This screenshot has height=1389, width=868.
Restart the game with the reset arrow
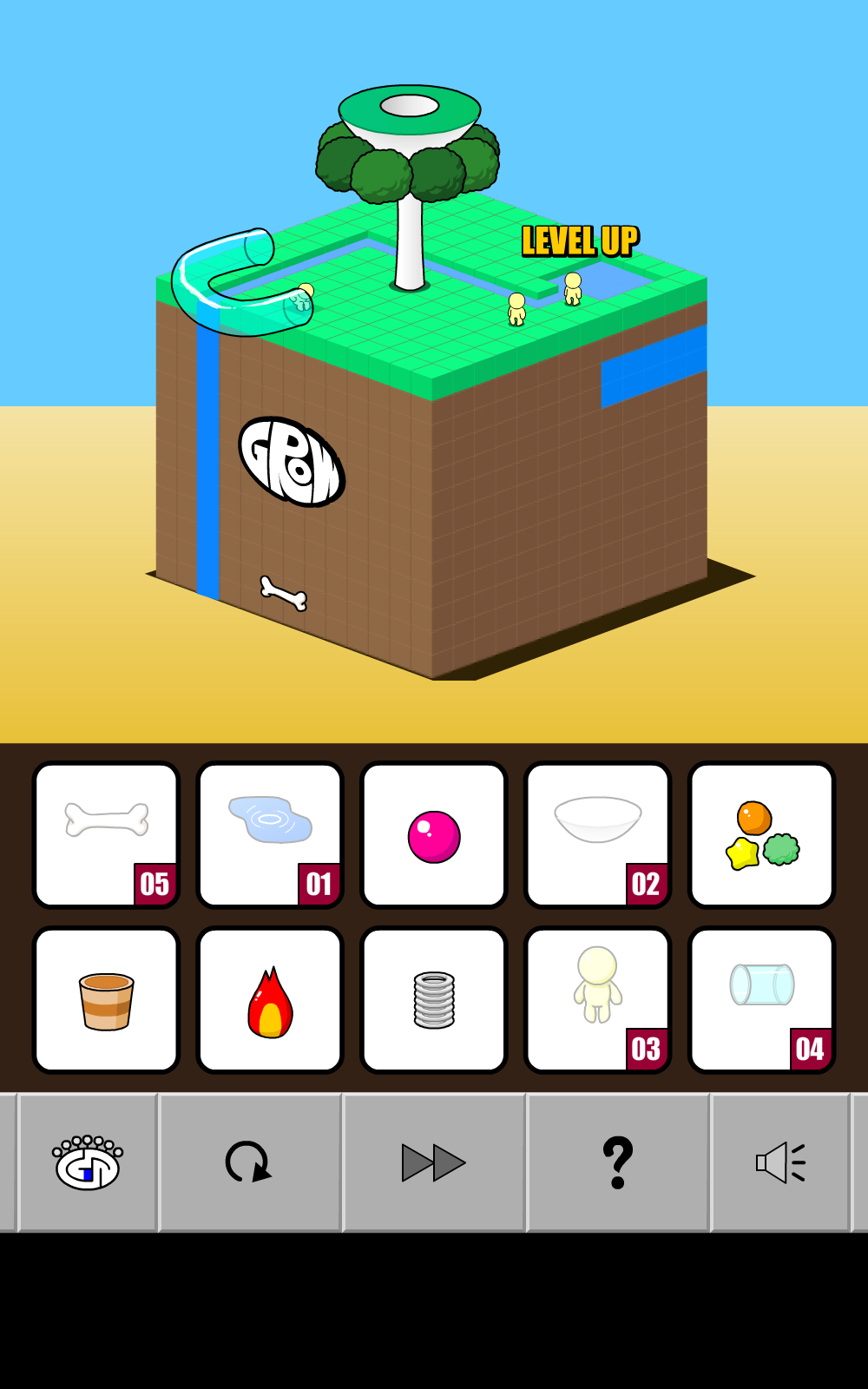(x=249, y=1162)
